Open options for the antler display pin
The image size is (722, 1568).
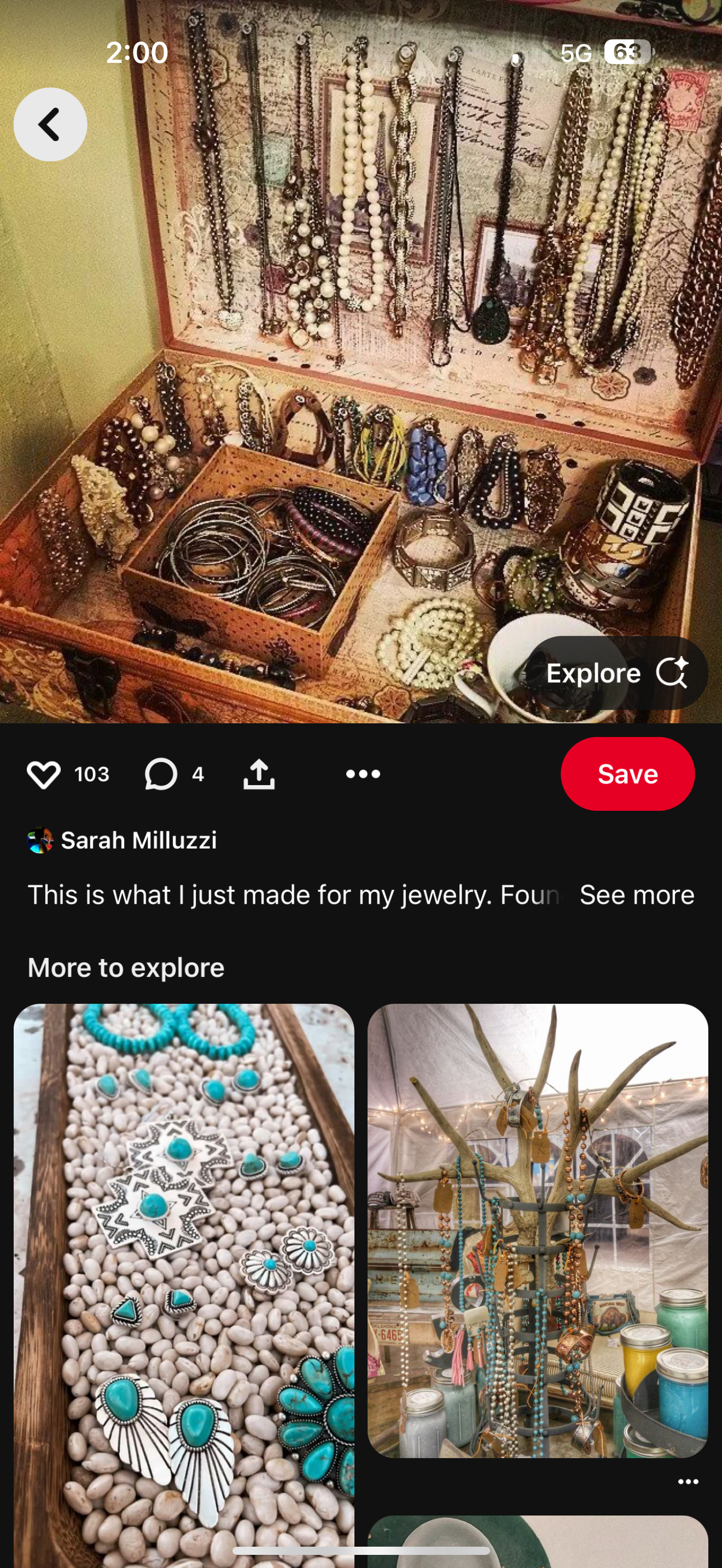click(x=688, y=1482)
